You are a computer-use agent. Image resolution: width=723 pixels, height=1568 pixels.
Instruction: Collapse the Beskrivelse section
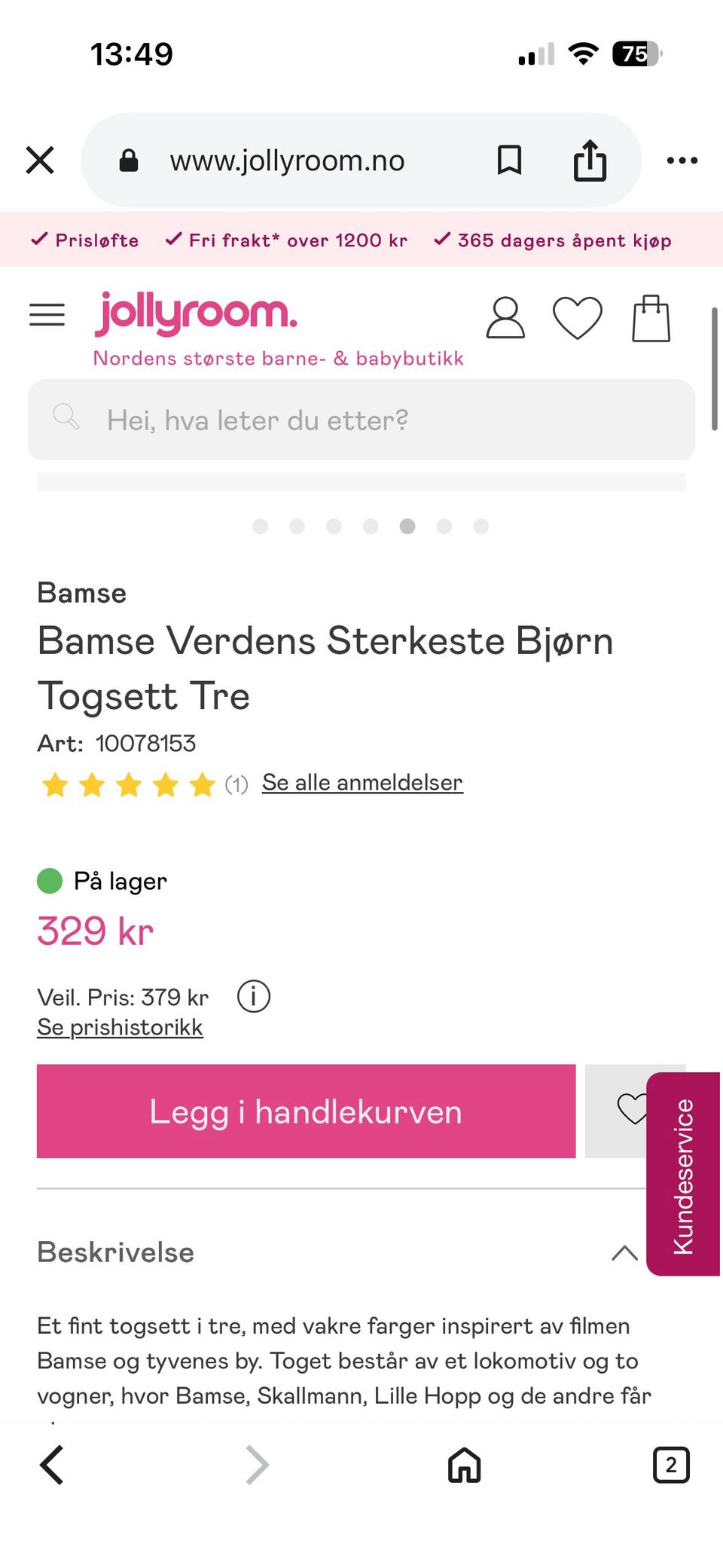624,1252
